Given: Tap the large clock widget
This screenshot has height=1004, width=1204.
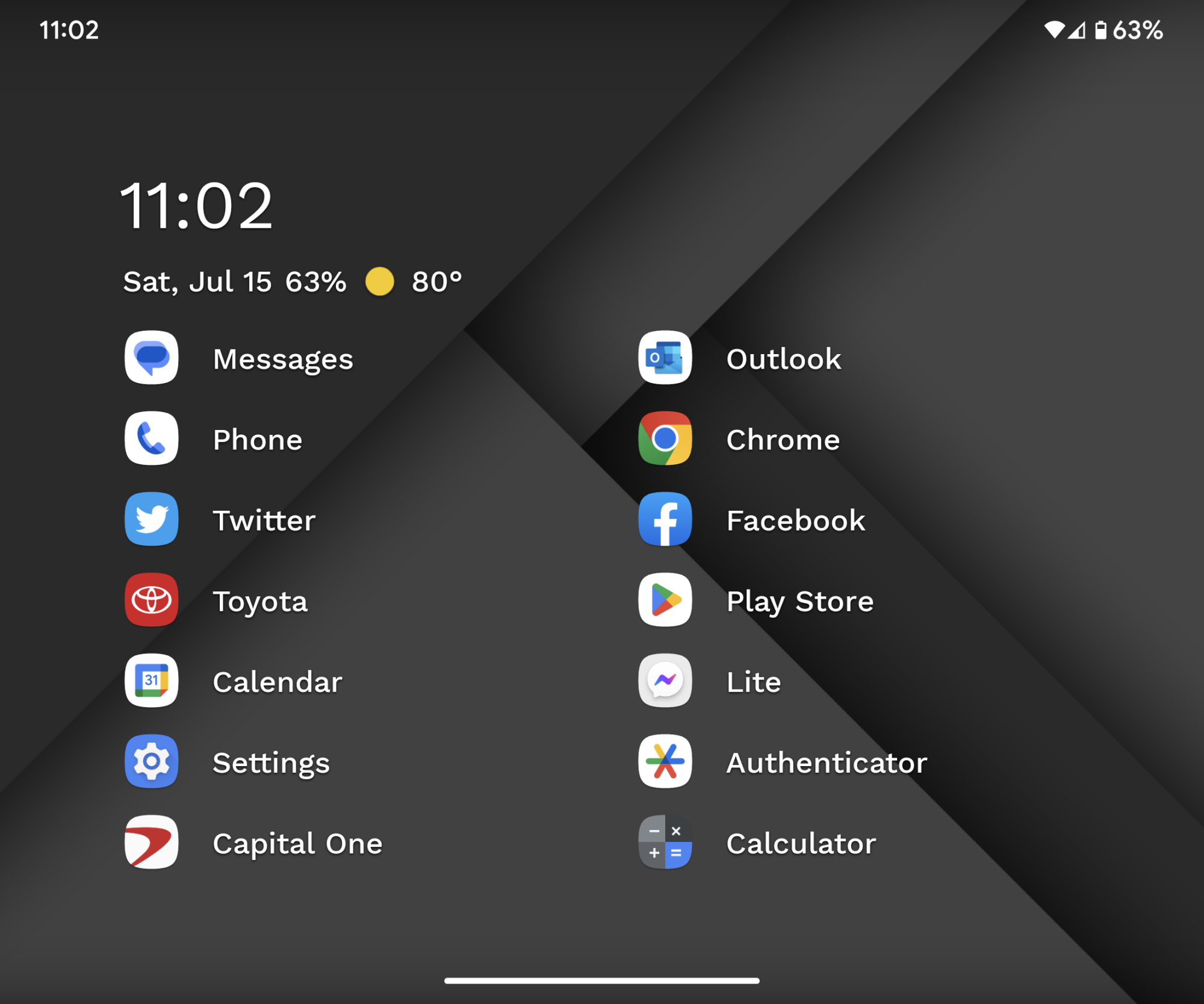Looking at the screenshot, I should (196, 206).
